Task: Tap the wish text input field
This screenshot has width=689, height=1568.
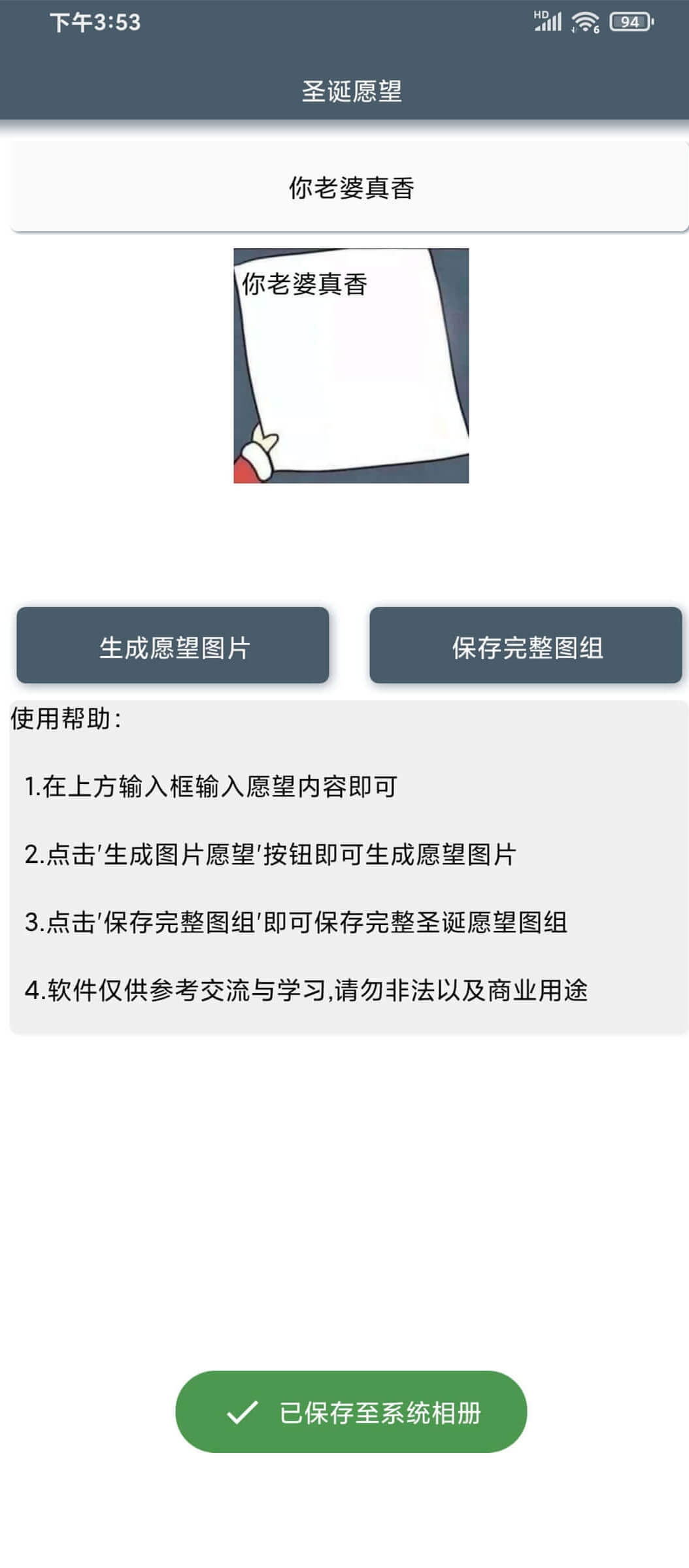Action: pyautogui.click(x=350, y=187)
